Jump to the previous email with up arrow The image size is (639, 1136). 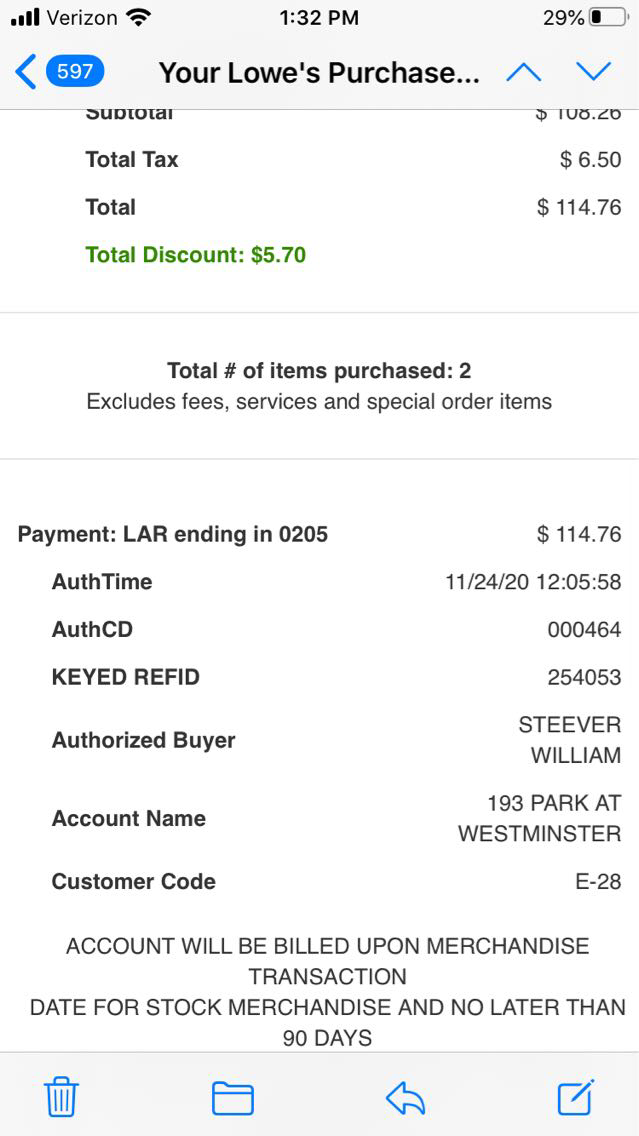click(x=523, y=72)
